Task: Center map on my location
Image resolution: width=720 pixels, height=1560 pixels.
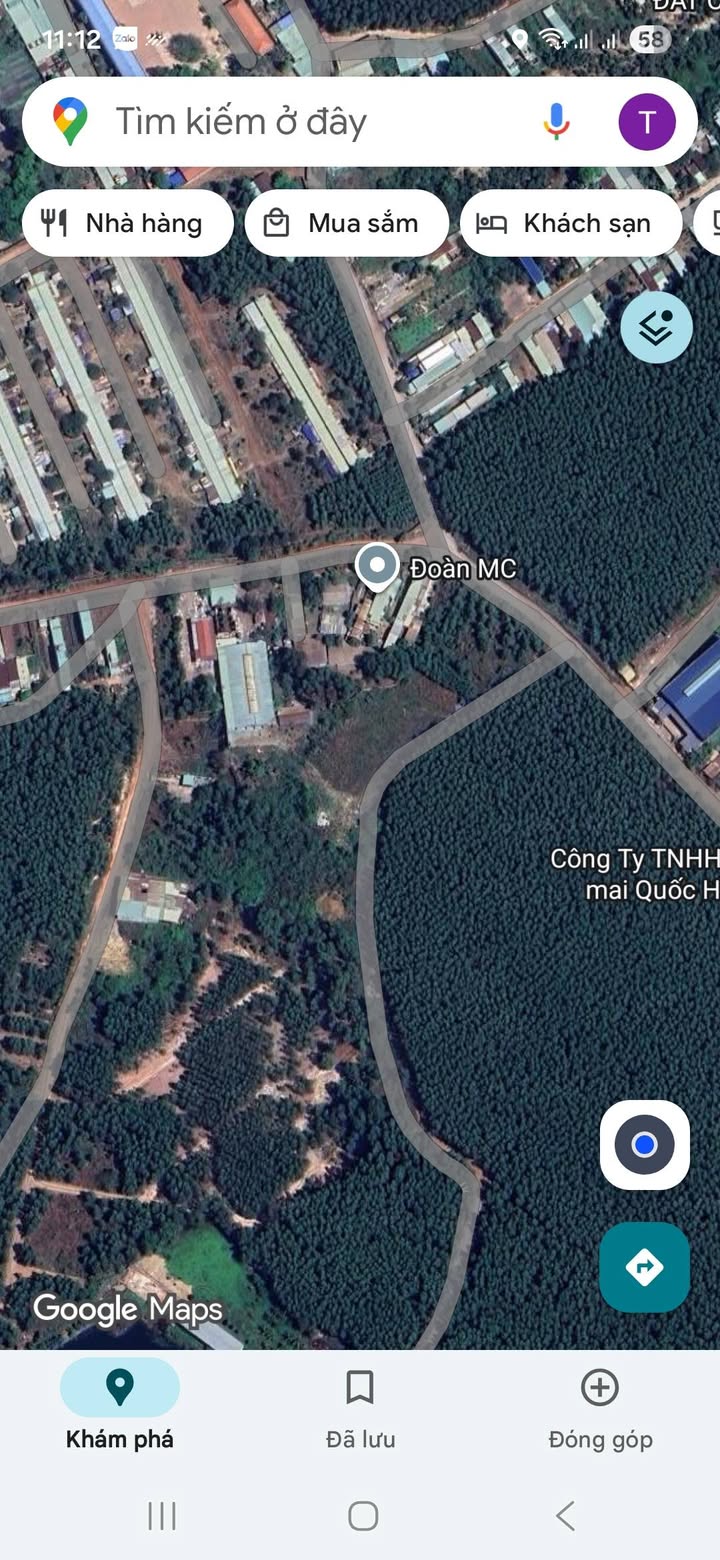Action: [x=645, y=1145]
